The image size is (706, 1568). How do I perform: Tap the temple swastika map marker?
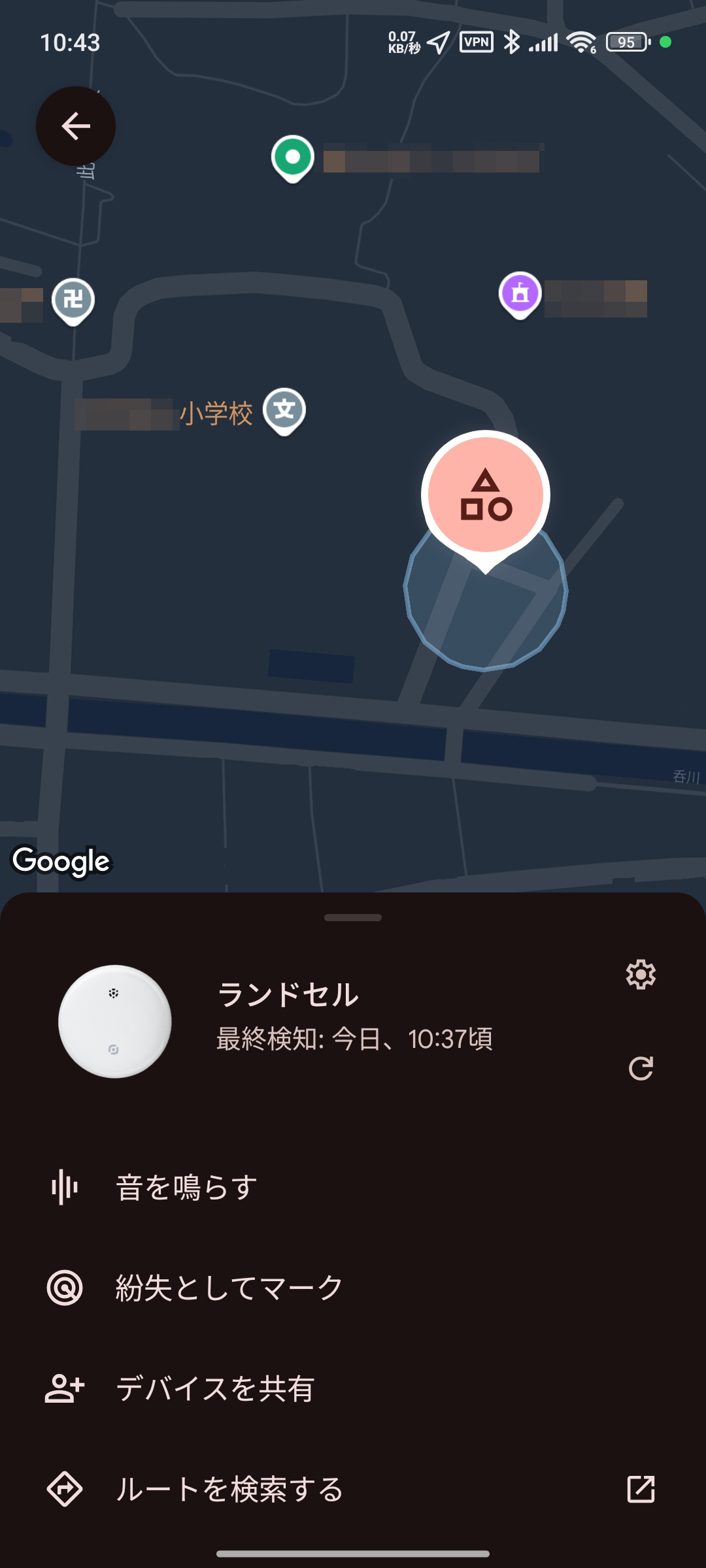[73, 302]
